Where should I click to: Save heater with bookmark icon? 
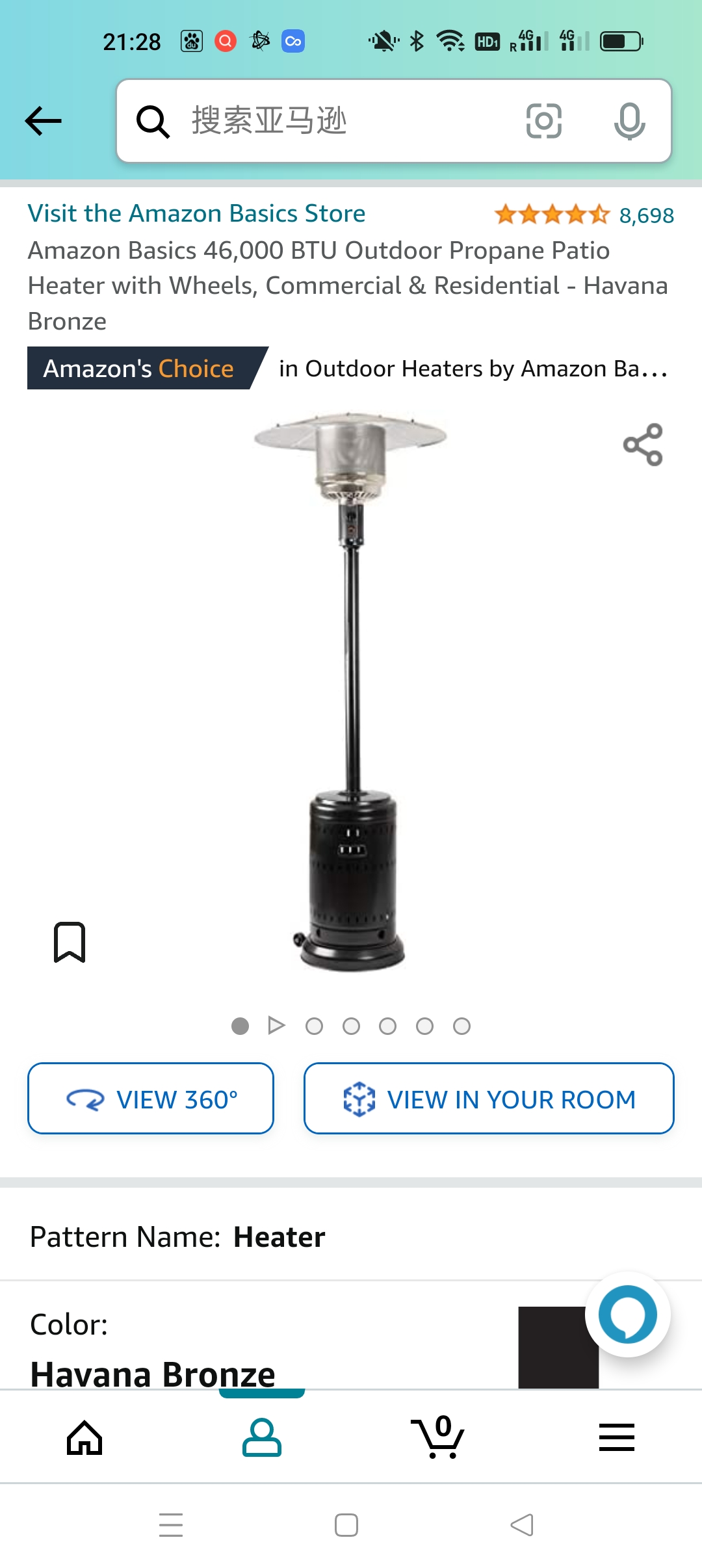click(70, 942)
